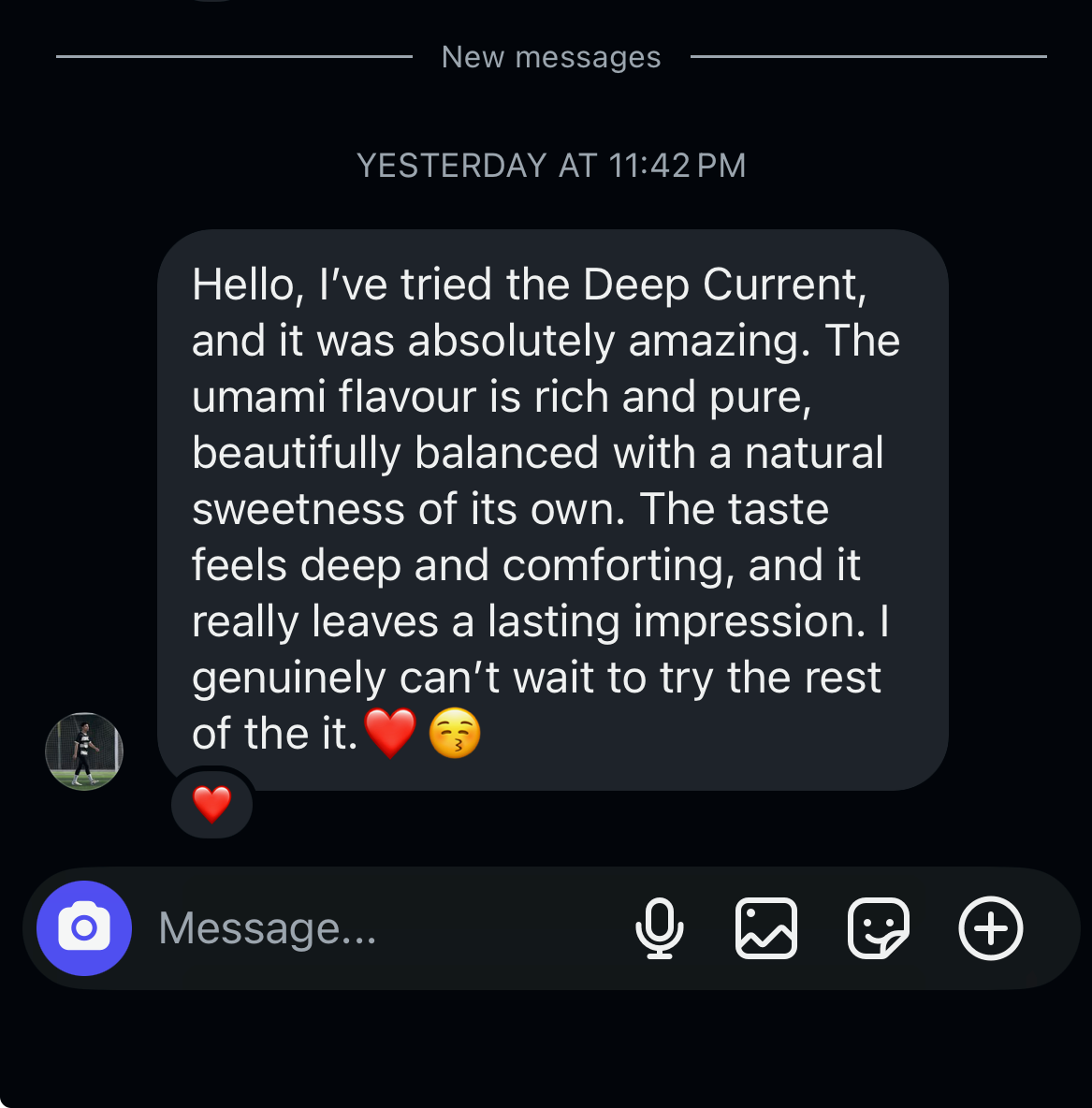The height and width of the screenshot is (1108, 1092).
Task: Open the sticker picker
Action: point(878,928)
